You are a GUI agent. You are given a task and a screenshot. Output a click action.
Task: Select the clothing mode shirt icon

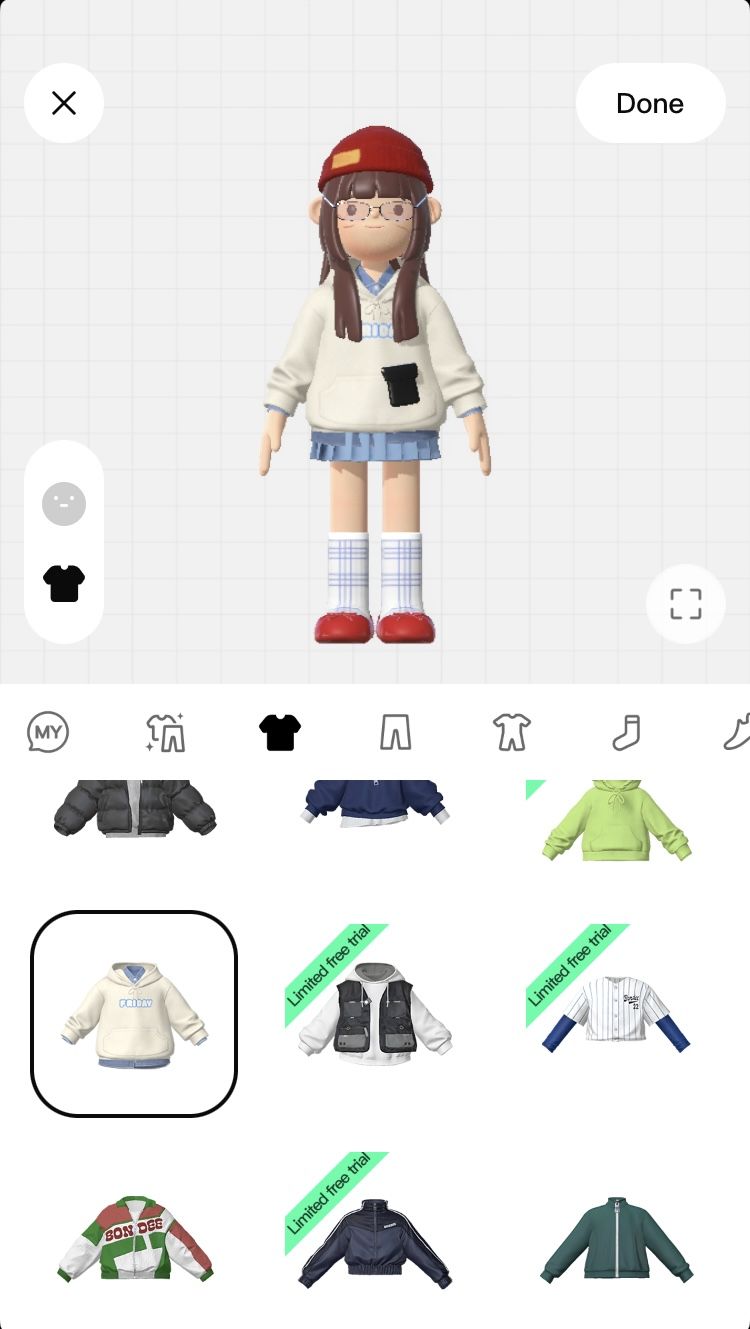pyautogui.click(x=64, y=582)
